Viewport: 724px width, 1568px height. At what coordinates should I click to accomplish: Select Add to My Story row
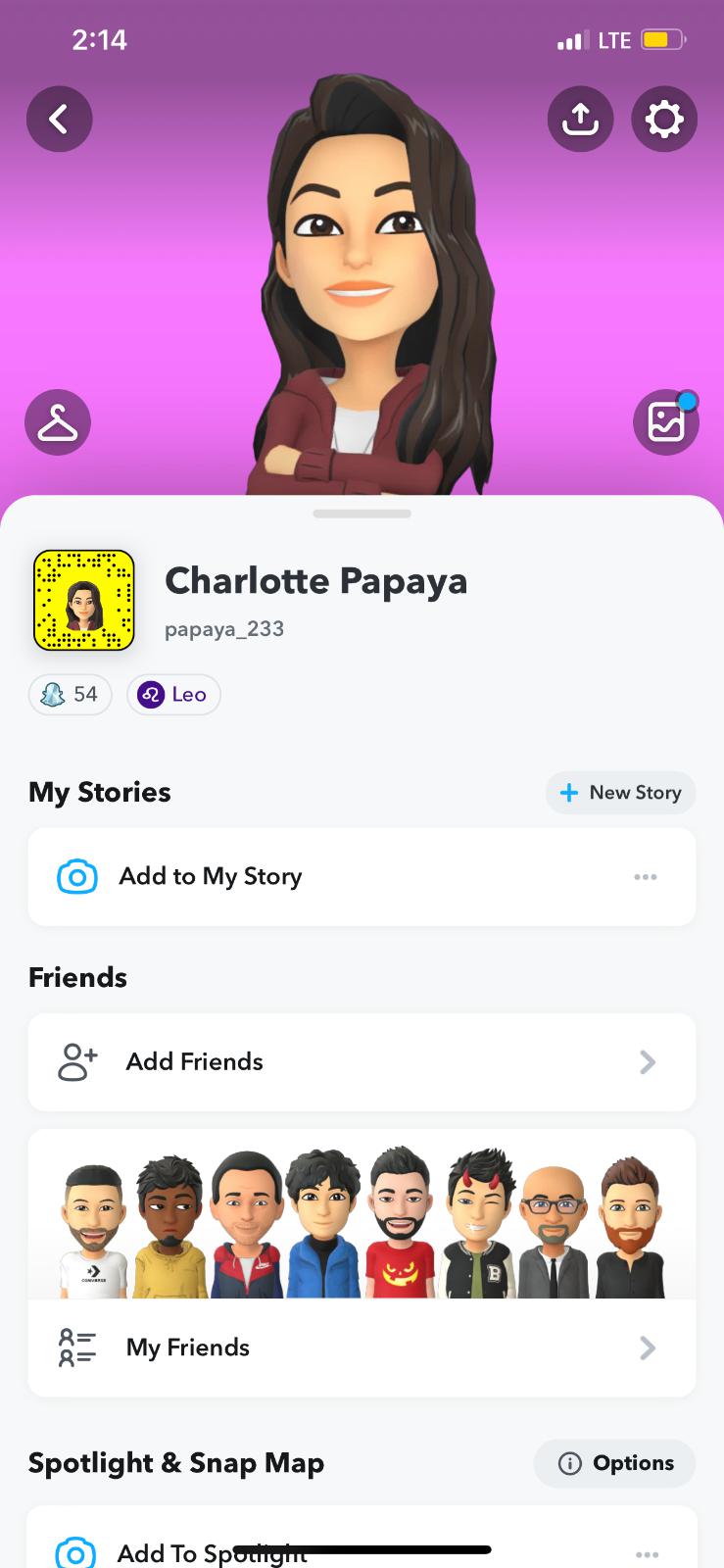[x=294, y=876]
